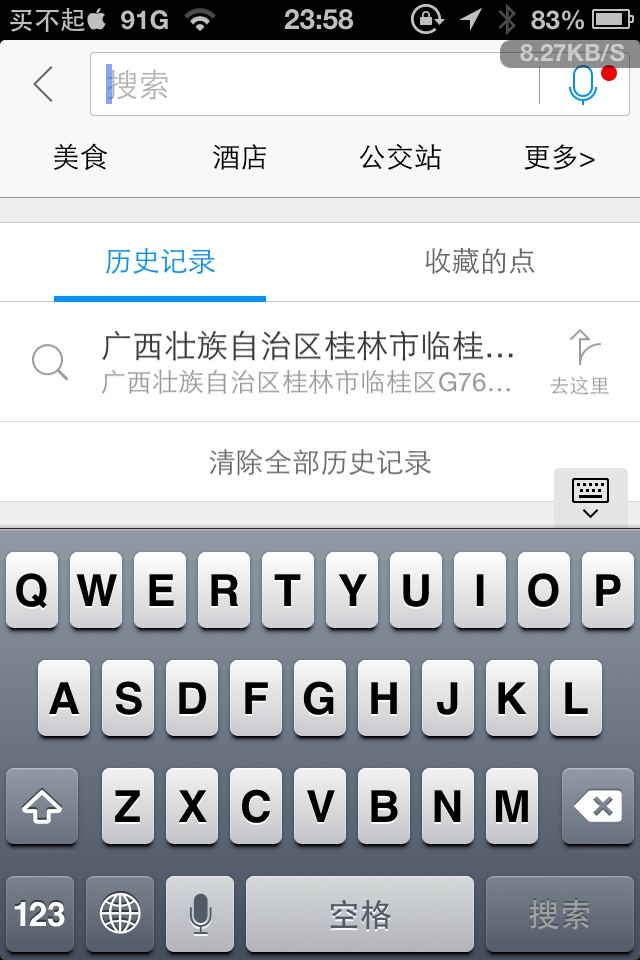The width and height of the screenshot is (640, 960).
Task: Clear history via 清除全部历史记录
Action: (320, 462)
